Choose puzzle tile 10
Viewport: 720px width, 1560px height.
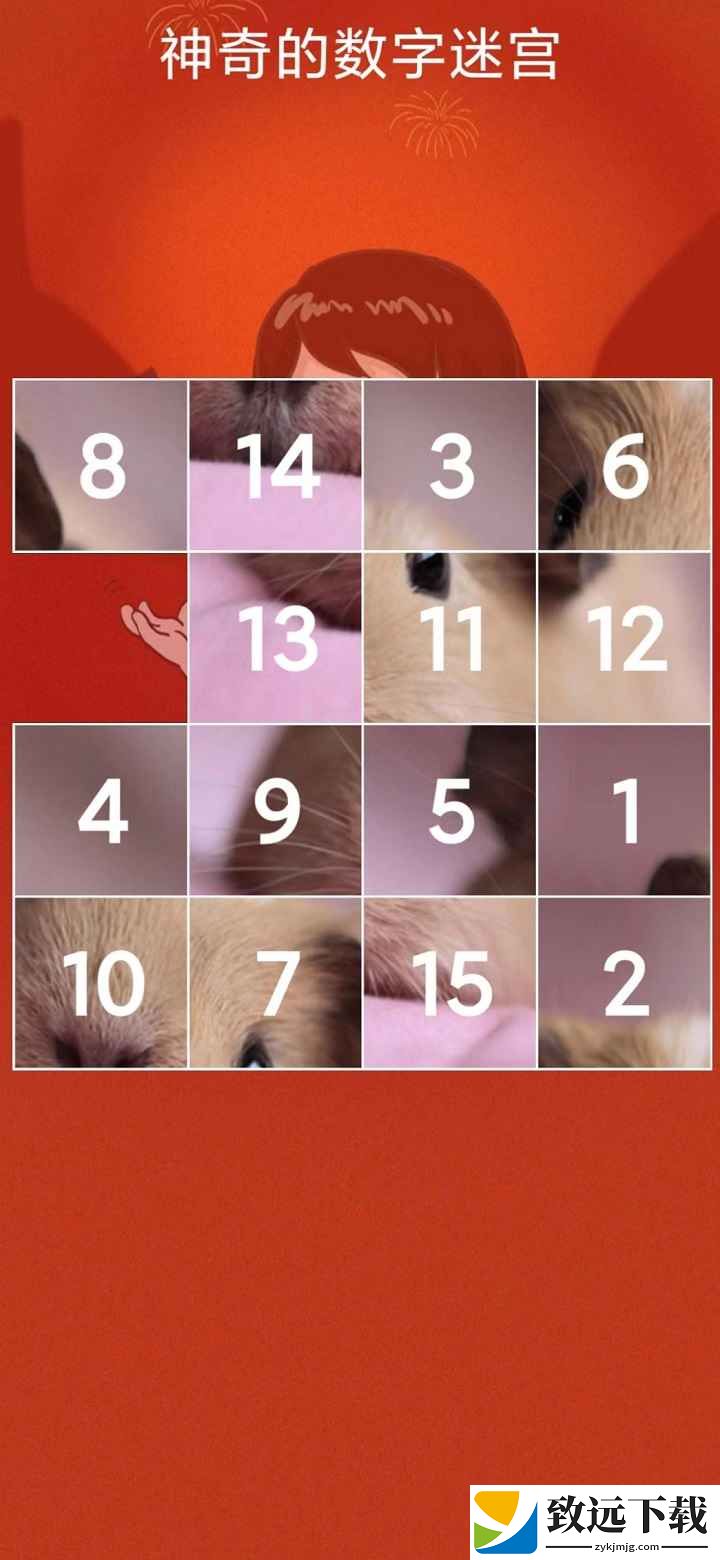point(101,983)
